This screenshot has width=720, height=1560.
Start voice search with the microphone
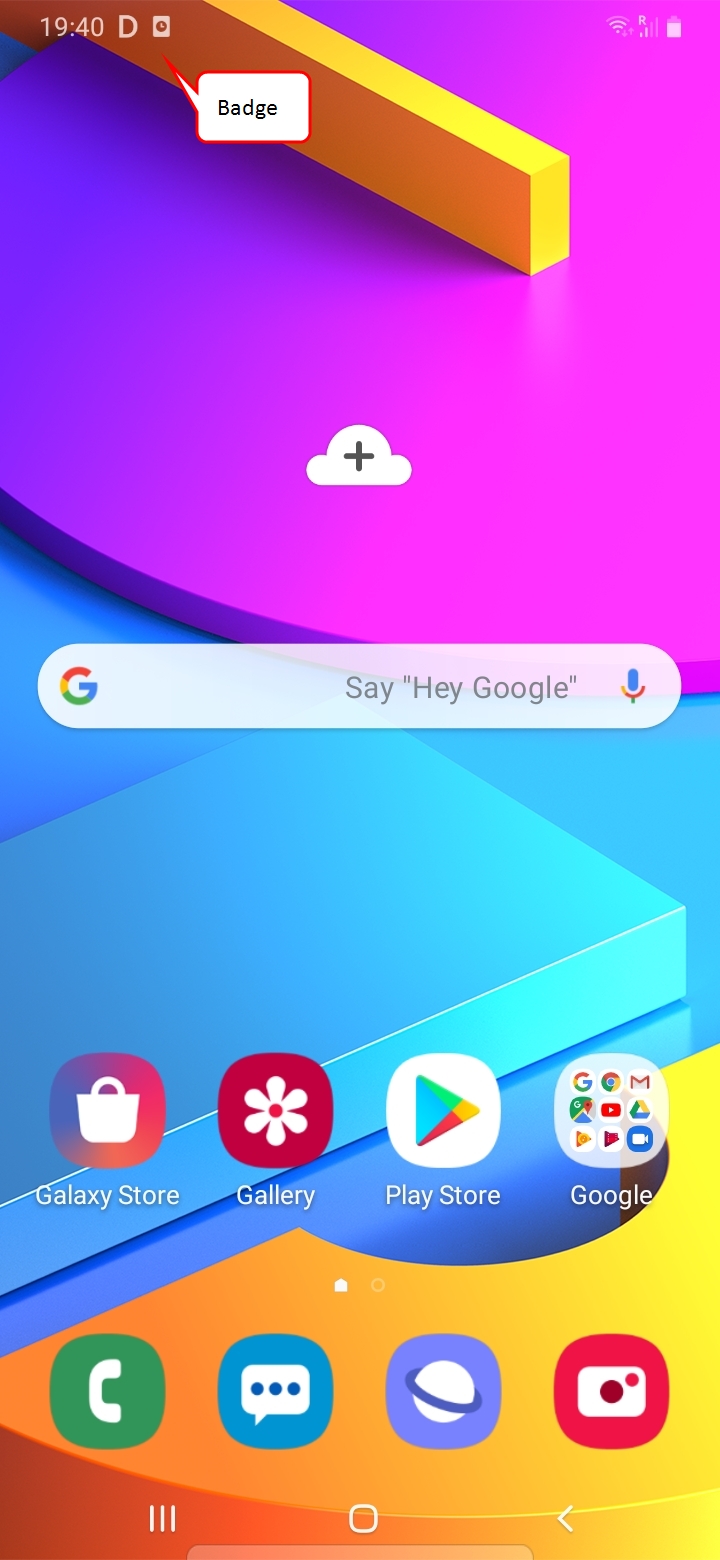tap(632, 687)
